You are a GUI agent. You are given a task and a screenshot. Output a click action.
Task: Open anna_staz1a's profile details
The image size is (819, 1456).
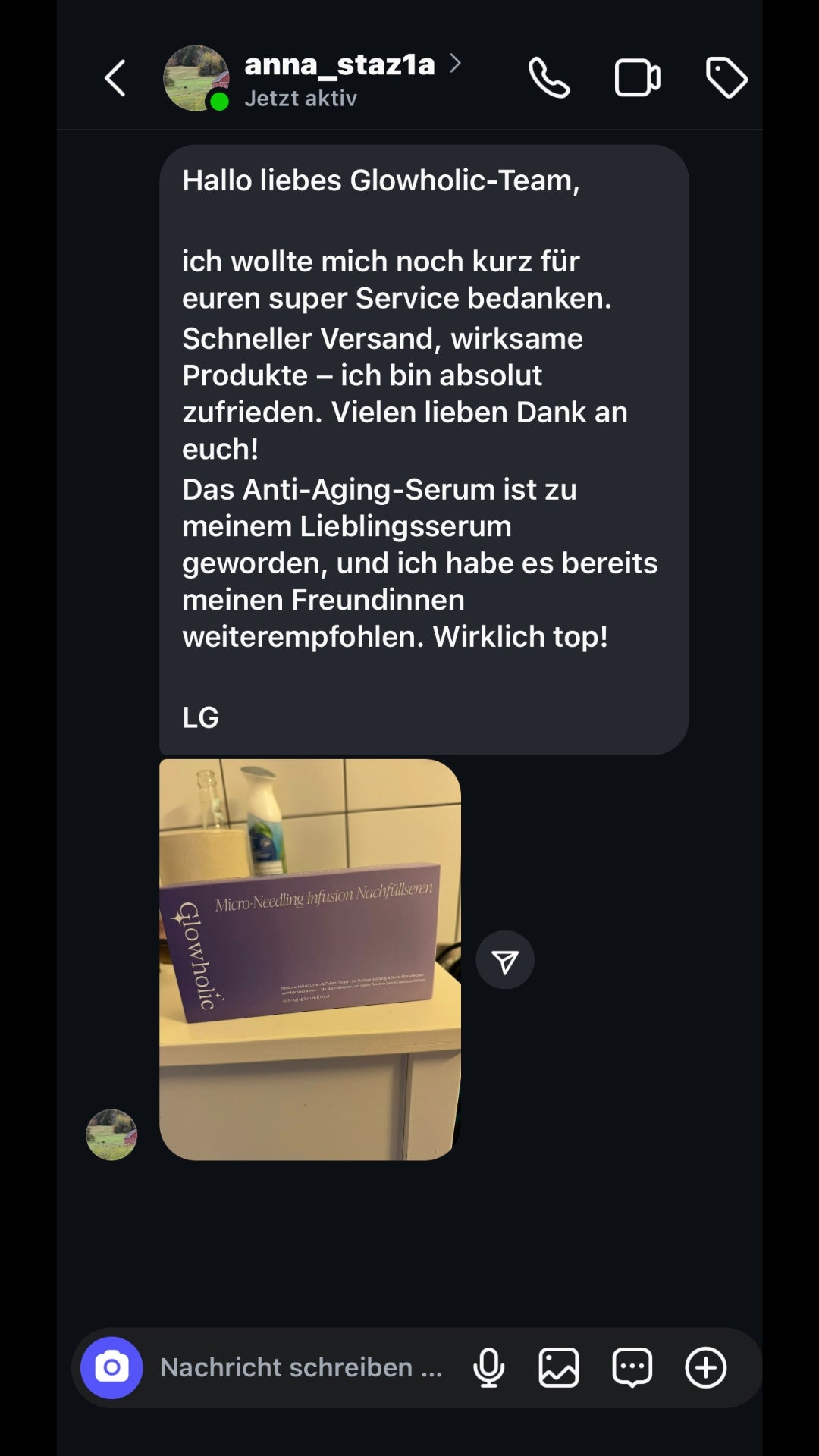pos(340,65)
